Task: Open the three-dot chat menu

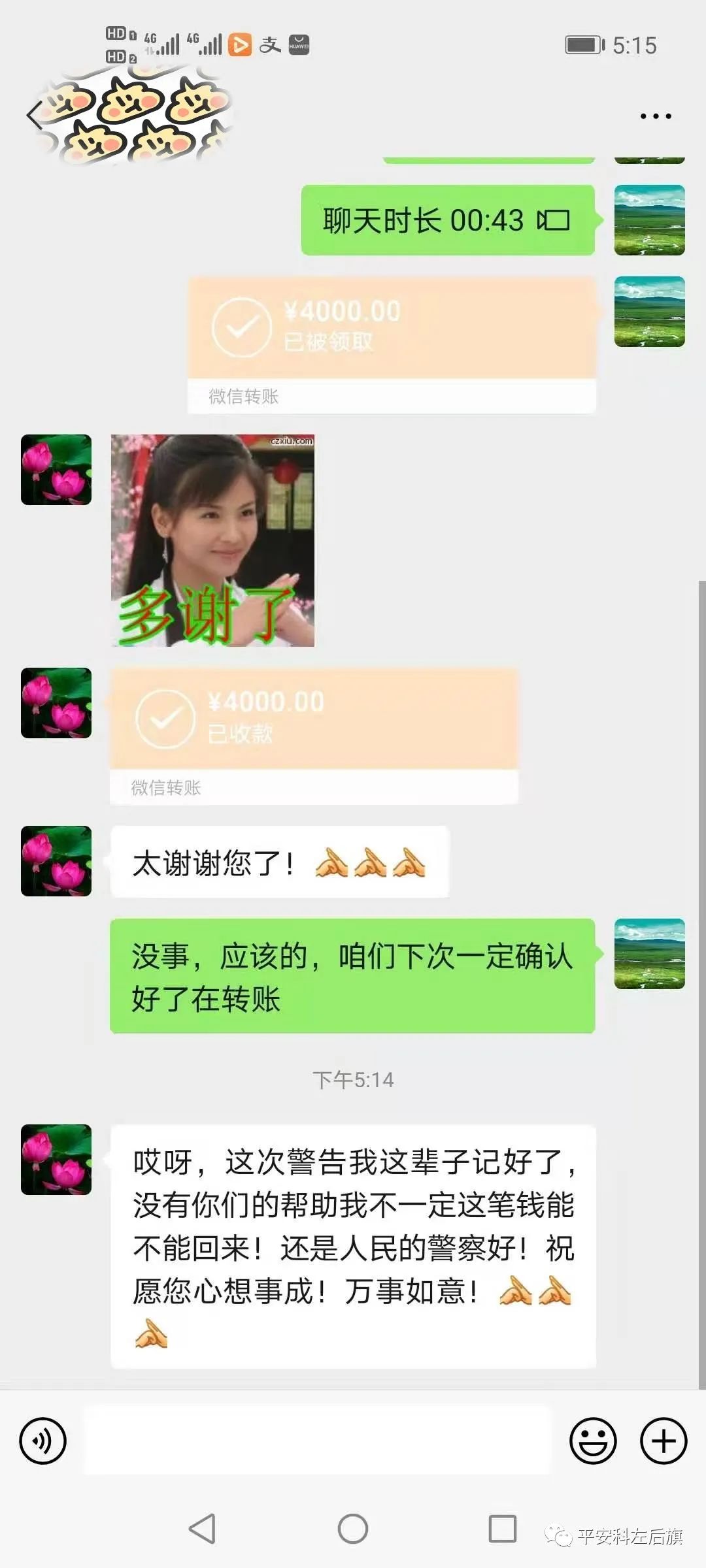Action: (x=655, y=116)
